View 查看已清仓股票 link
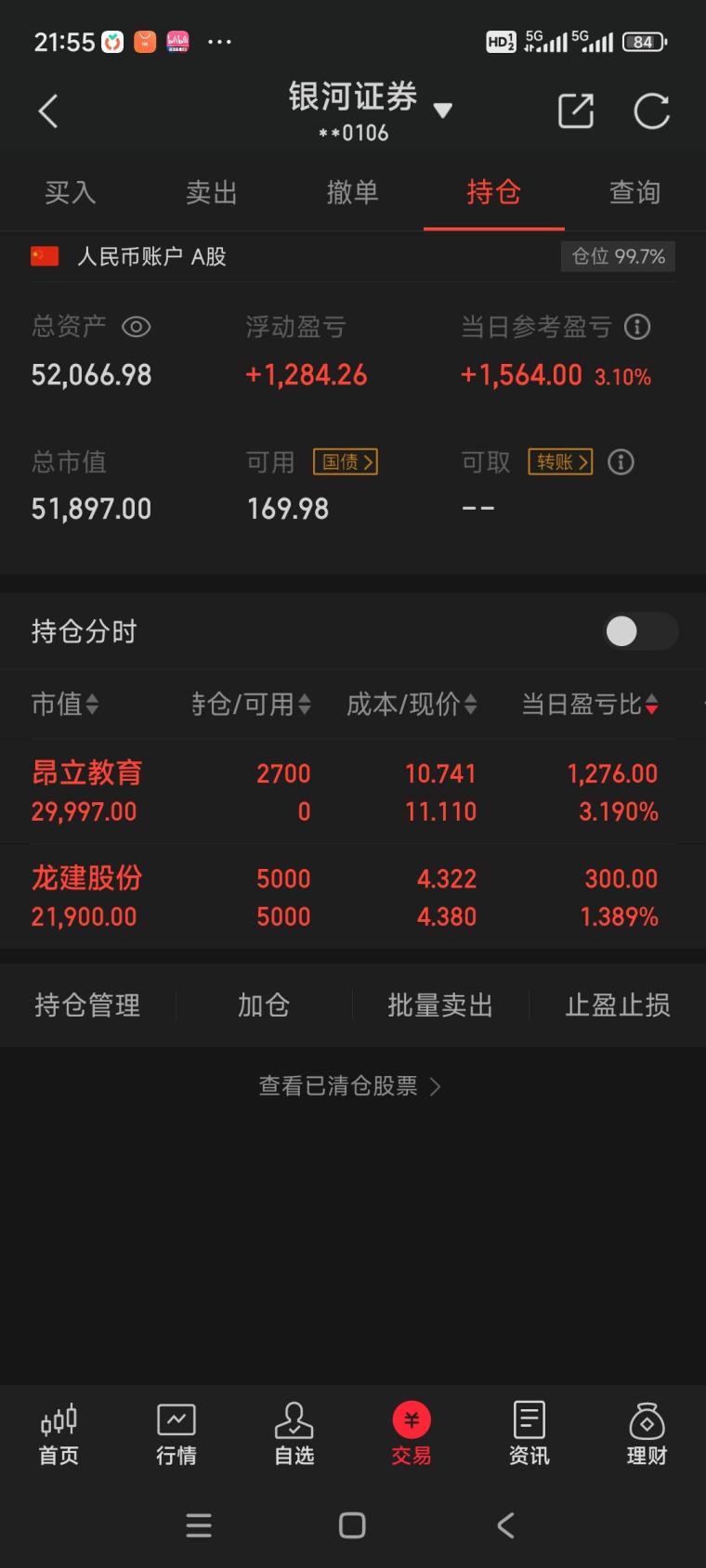Viewport: 706px width, 1568px height. pos(350,1085)
